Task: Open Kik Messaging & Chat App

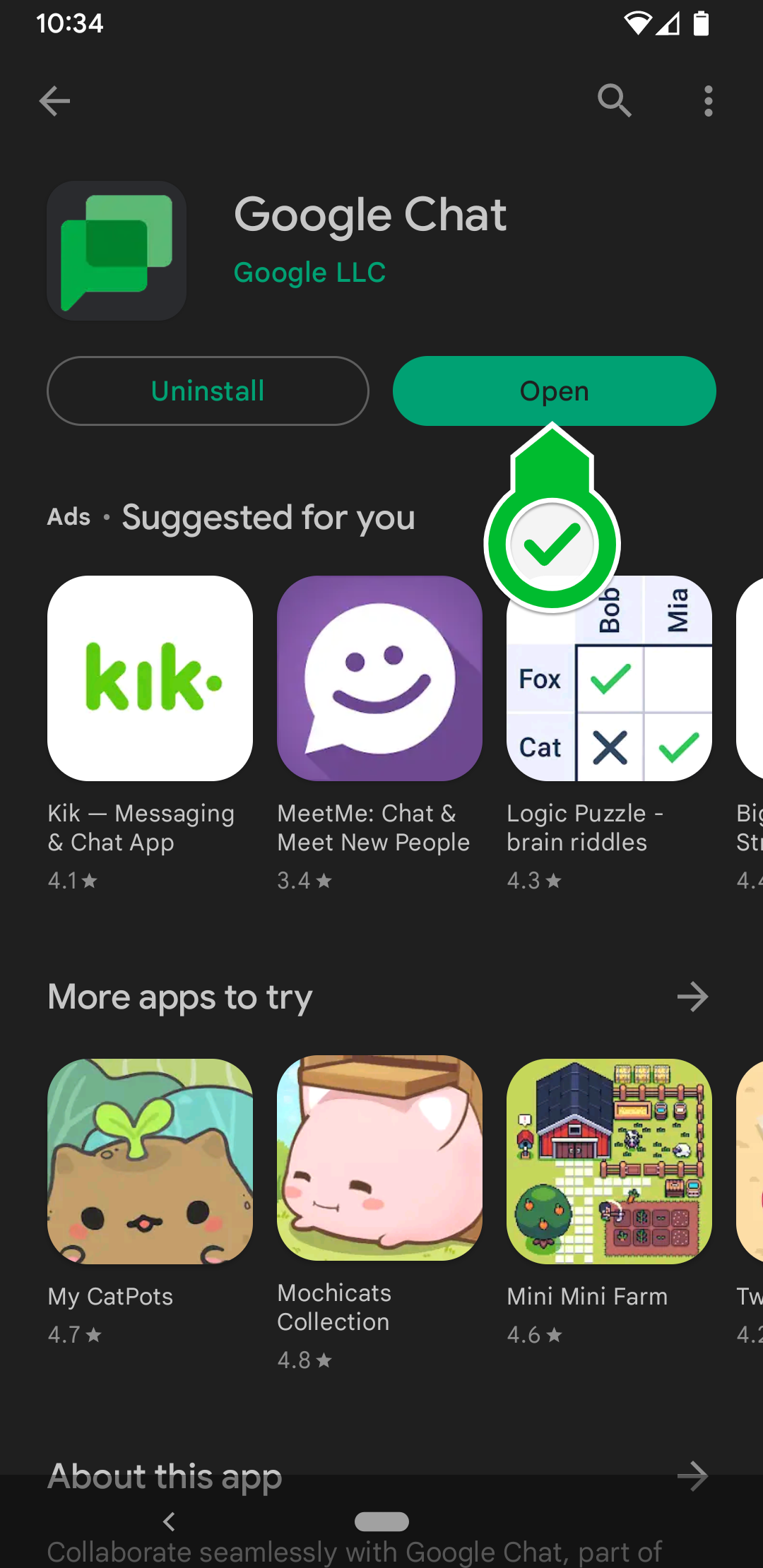Action: pos(150,678)
